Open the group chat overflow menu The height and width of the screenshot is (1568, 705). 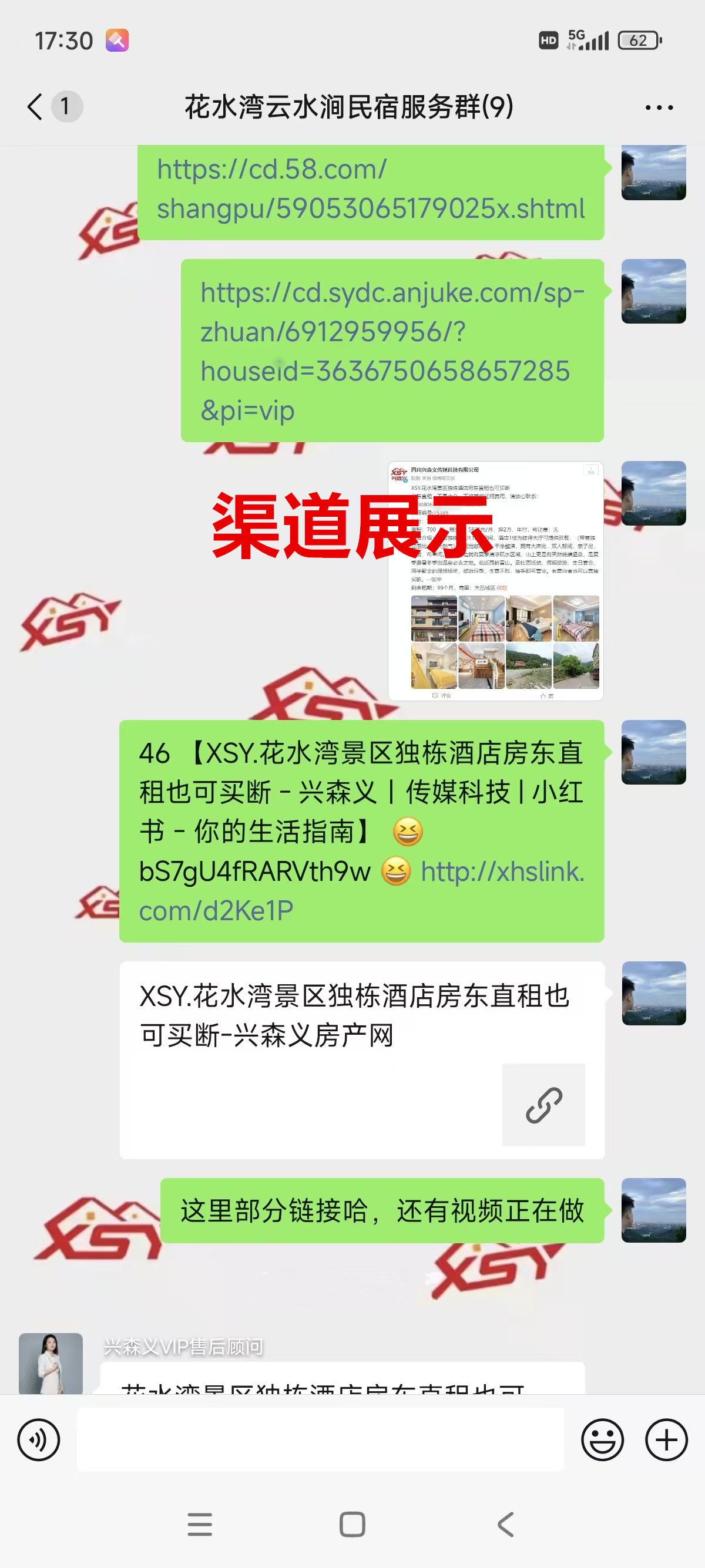pyautogui.click(x=659, y=107)
